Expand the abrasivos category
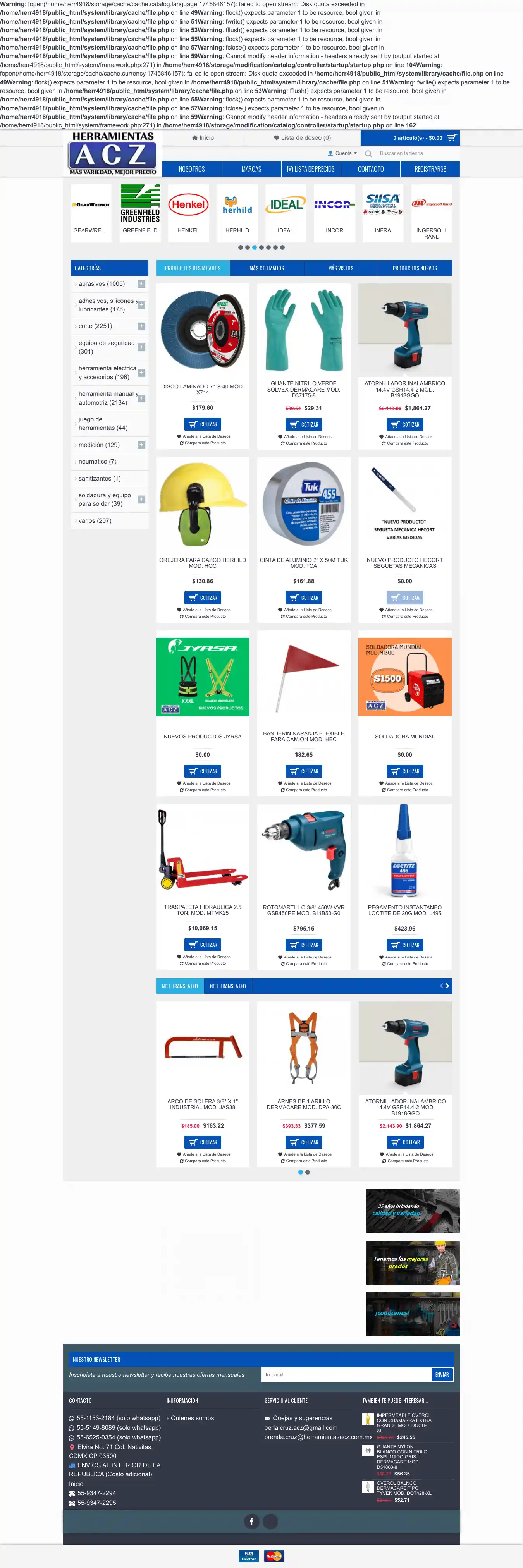The height and width of the screenshot is (1568, 523). point(141,283)
